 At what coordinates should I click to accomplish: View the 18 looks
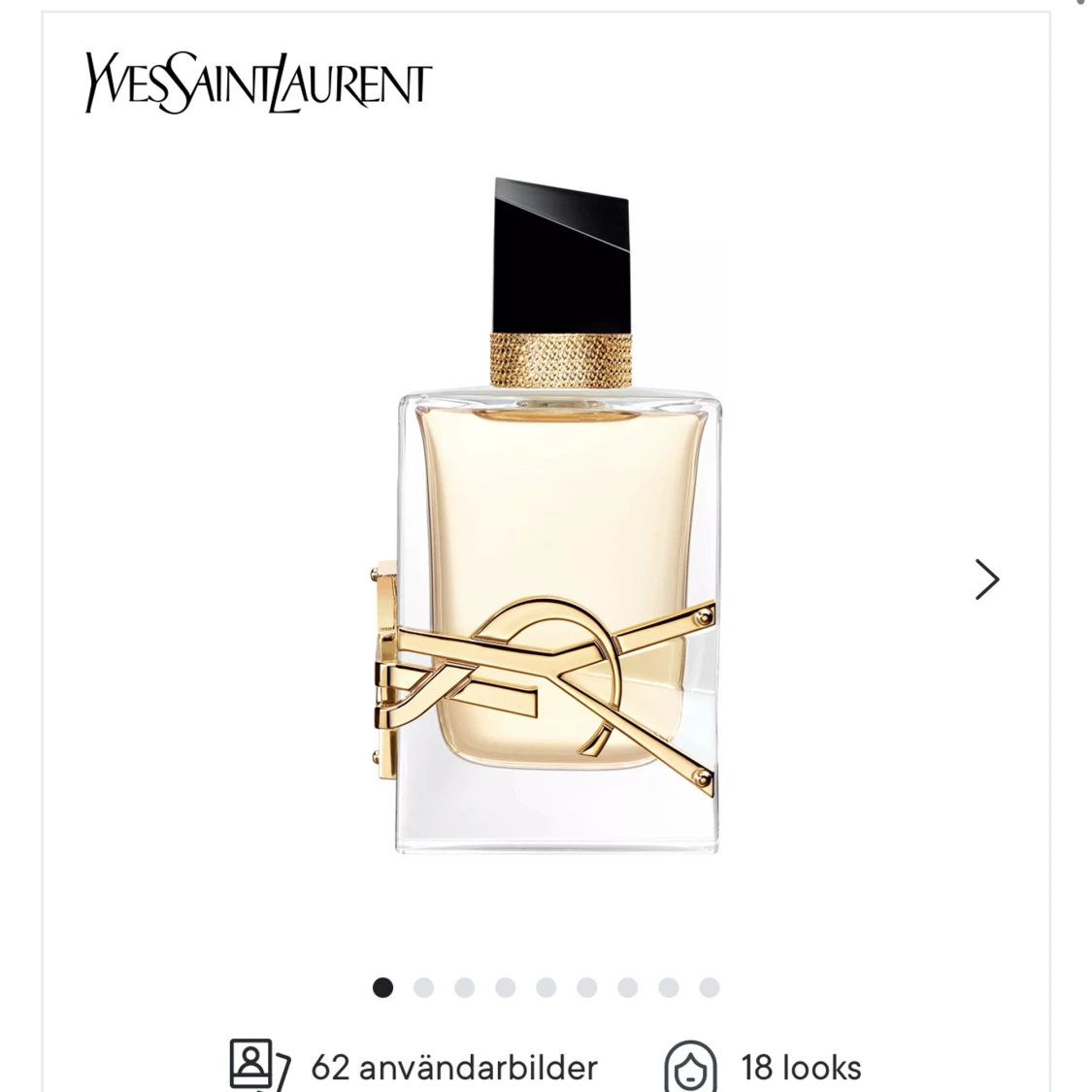tap(763, 1067)
